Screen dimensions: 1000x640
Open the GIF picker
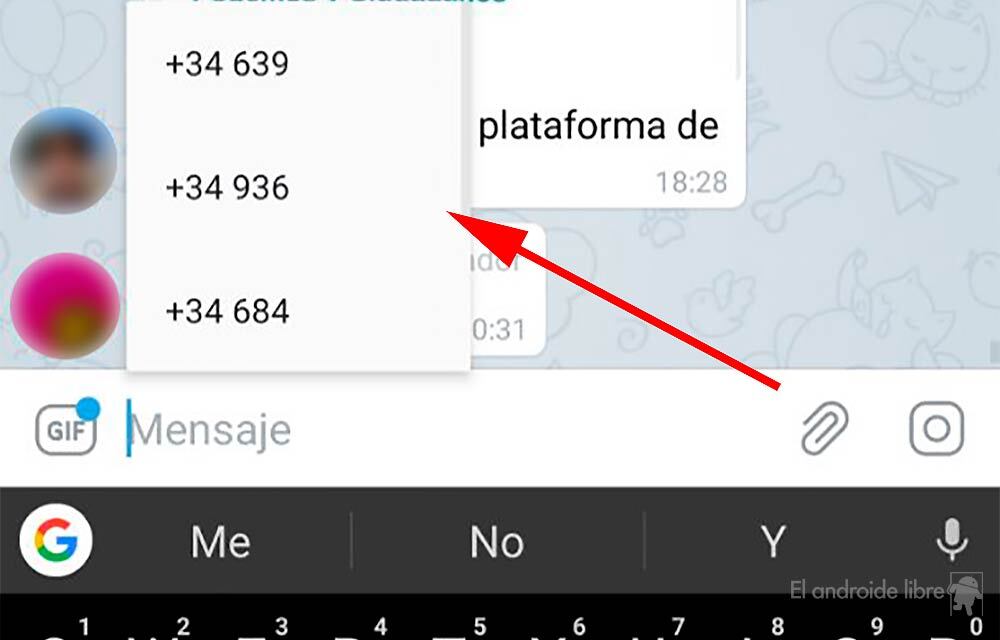(x=66, y=431)
